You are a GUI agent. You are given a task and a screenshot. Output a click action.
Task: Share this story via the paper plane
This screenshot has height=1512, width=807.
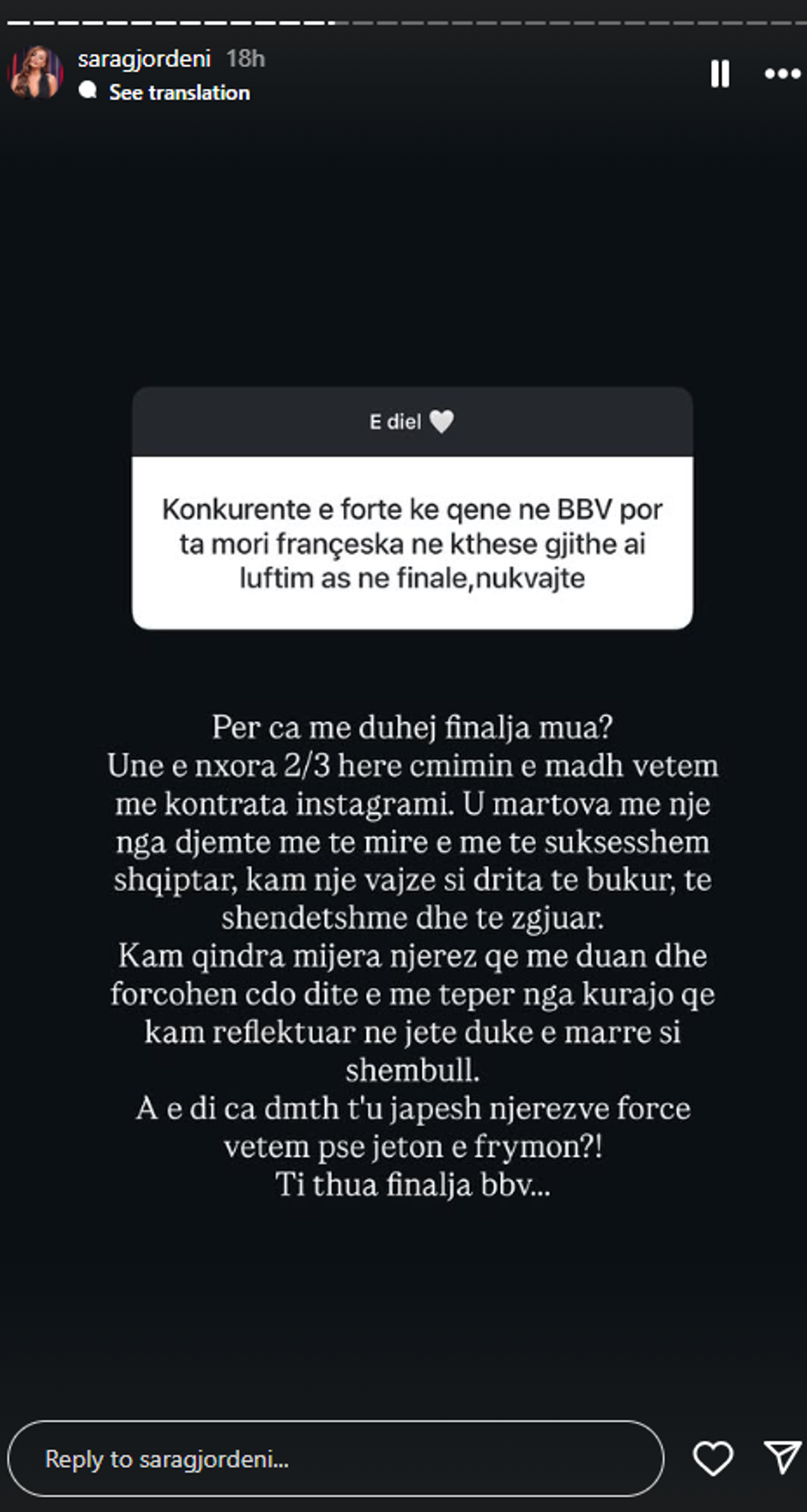[x=781, y=1458]
